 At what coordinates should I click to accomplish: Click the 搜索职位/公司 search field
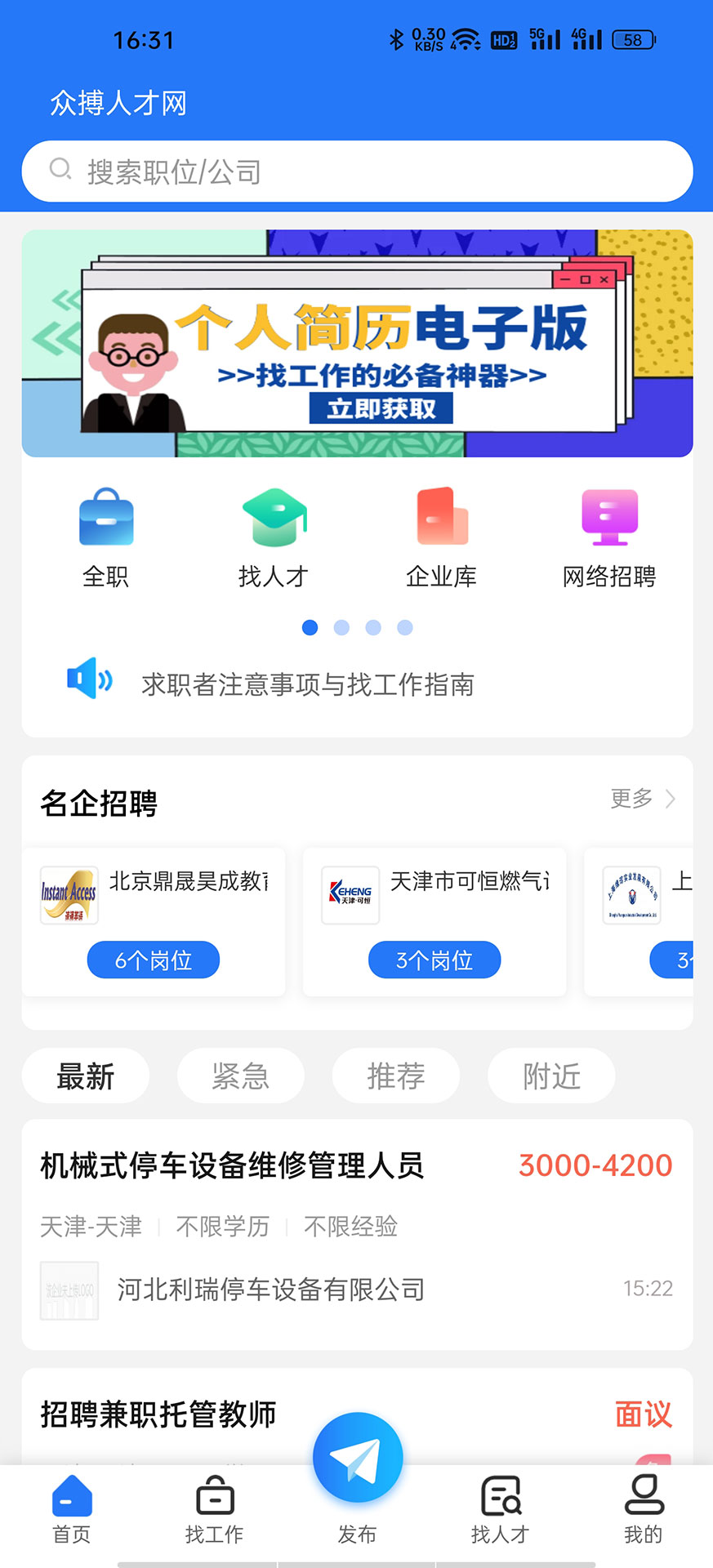pos(357,171)
